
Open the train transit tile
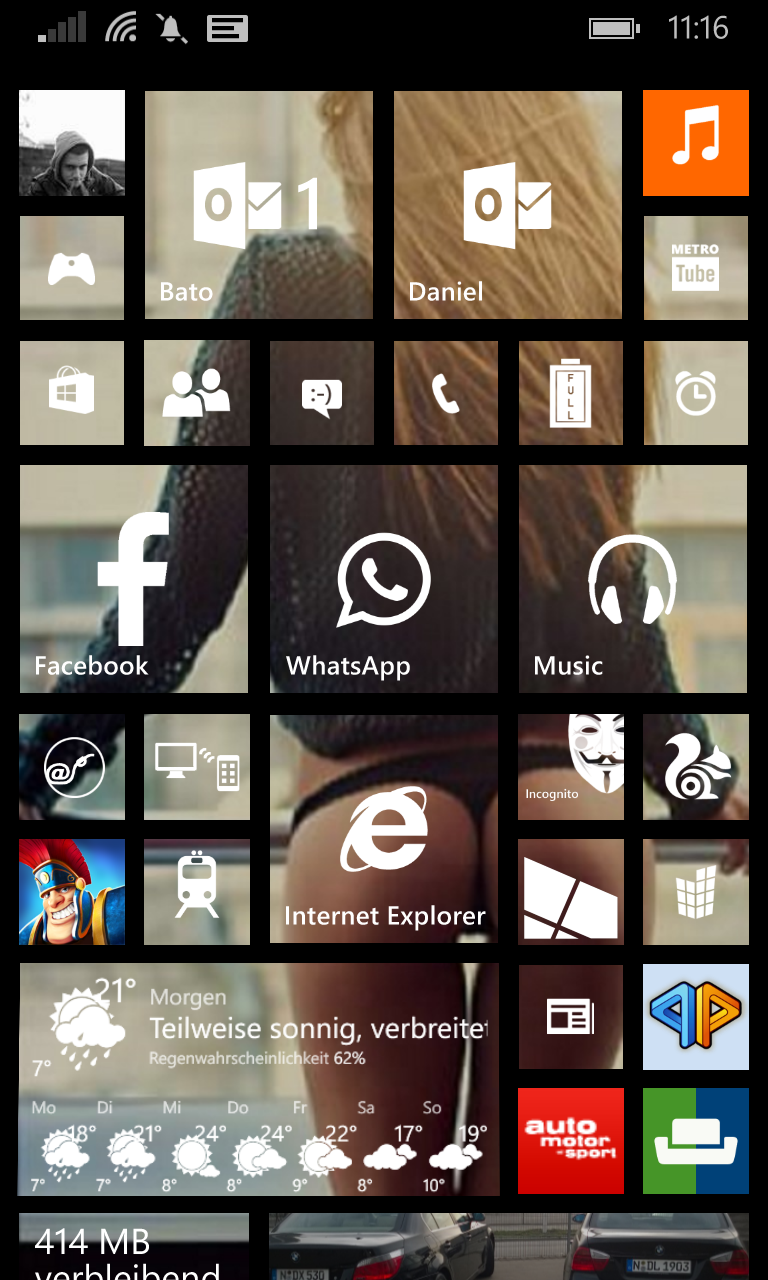pyautogui.click(x=197, y=892)
